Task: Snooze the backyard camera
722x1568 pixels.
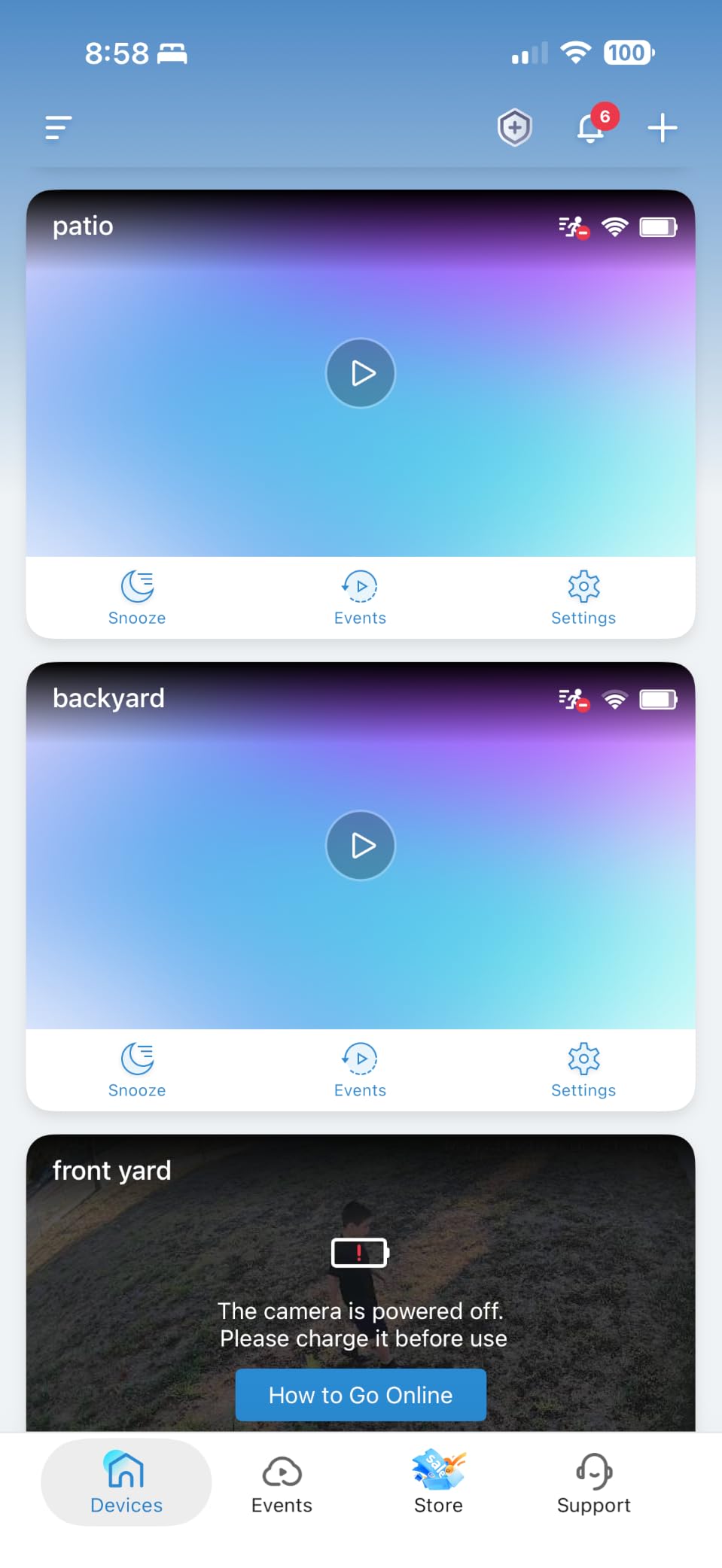Action: click(137, 1071)
